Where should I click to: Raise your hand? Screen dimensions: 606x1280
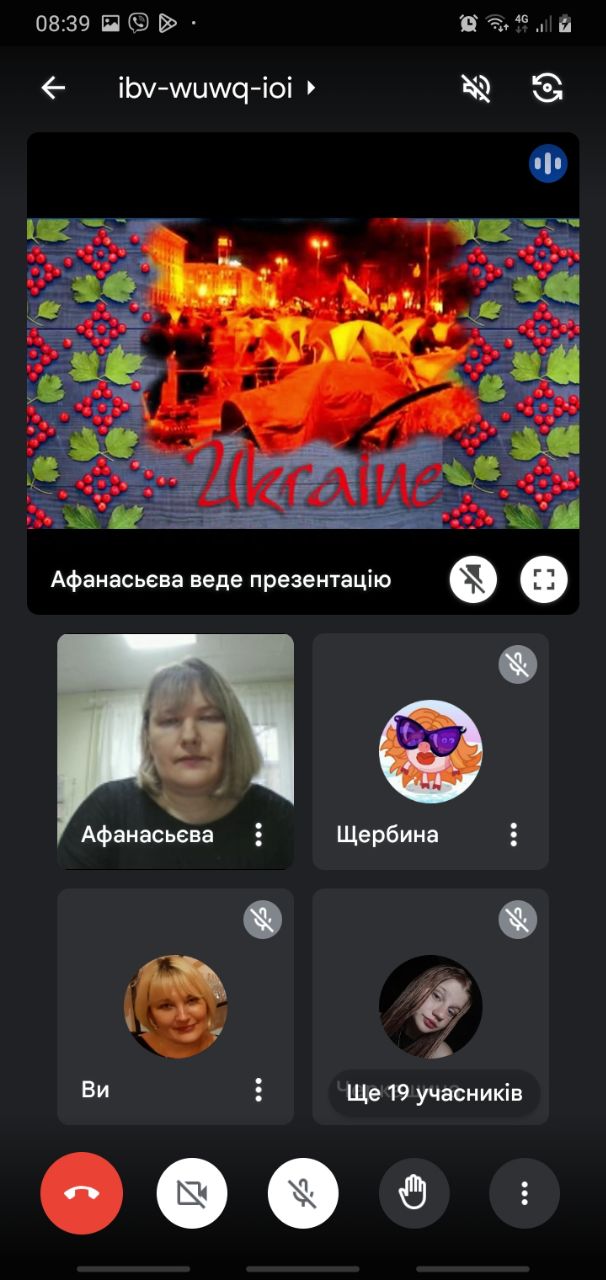(414, 1193)
